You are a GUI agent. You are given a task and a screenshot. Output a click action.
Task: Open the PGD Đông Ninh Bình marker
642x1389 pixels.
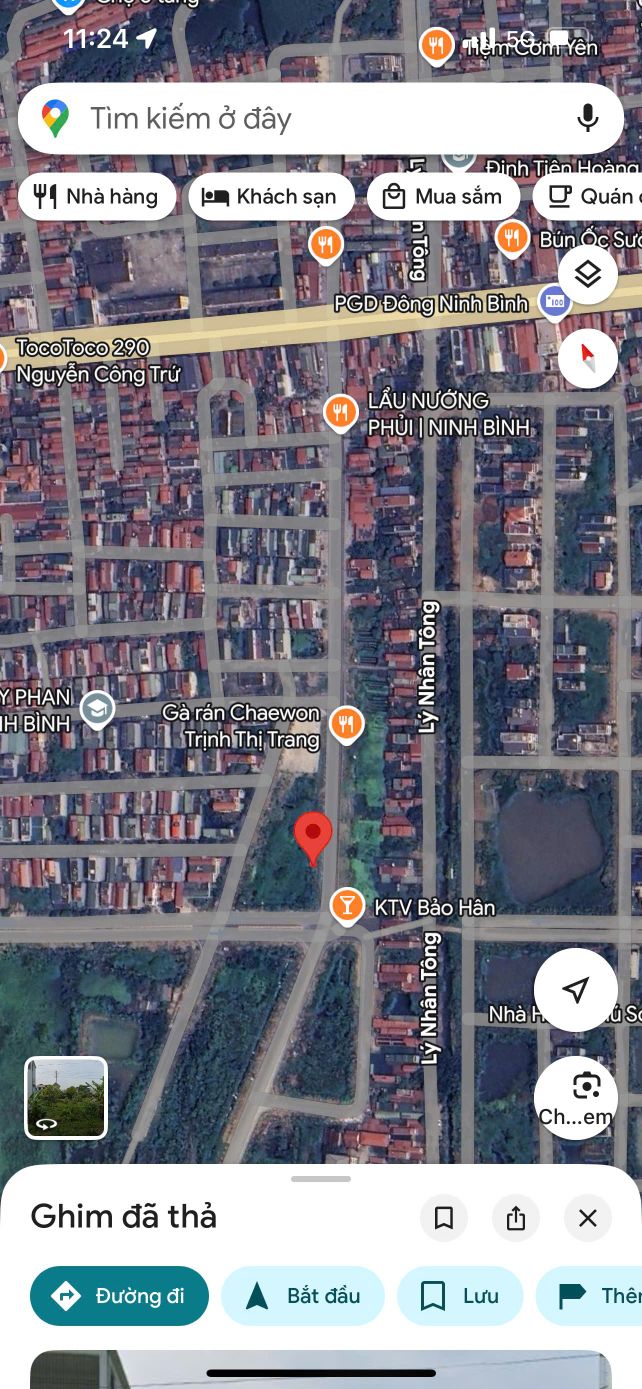(x=554, y=302)
